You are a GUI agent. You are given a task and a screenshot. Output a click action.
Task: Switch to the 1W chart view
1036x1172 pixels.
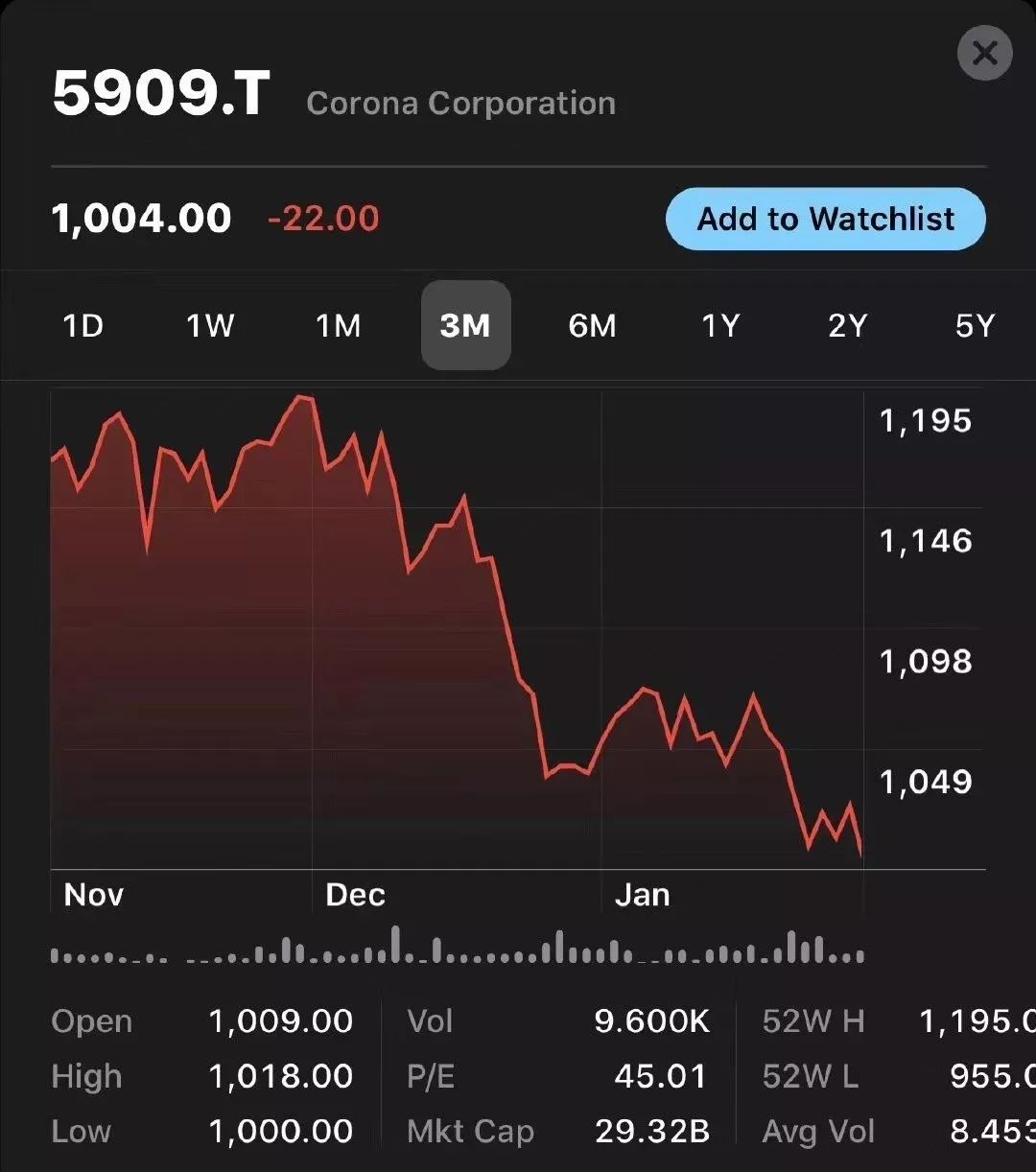[211, 326]
